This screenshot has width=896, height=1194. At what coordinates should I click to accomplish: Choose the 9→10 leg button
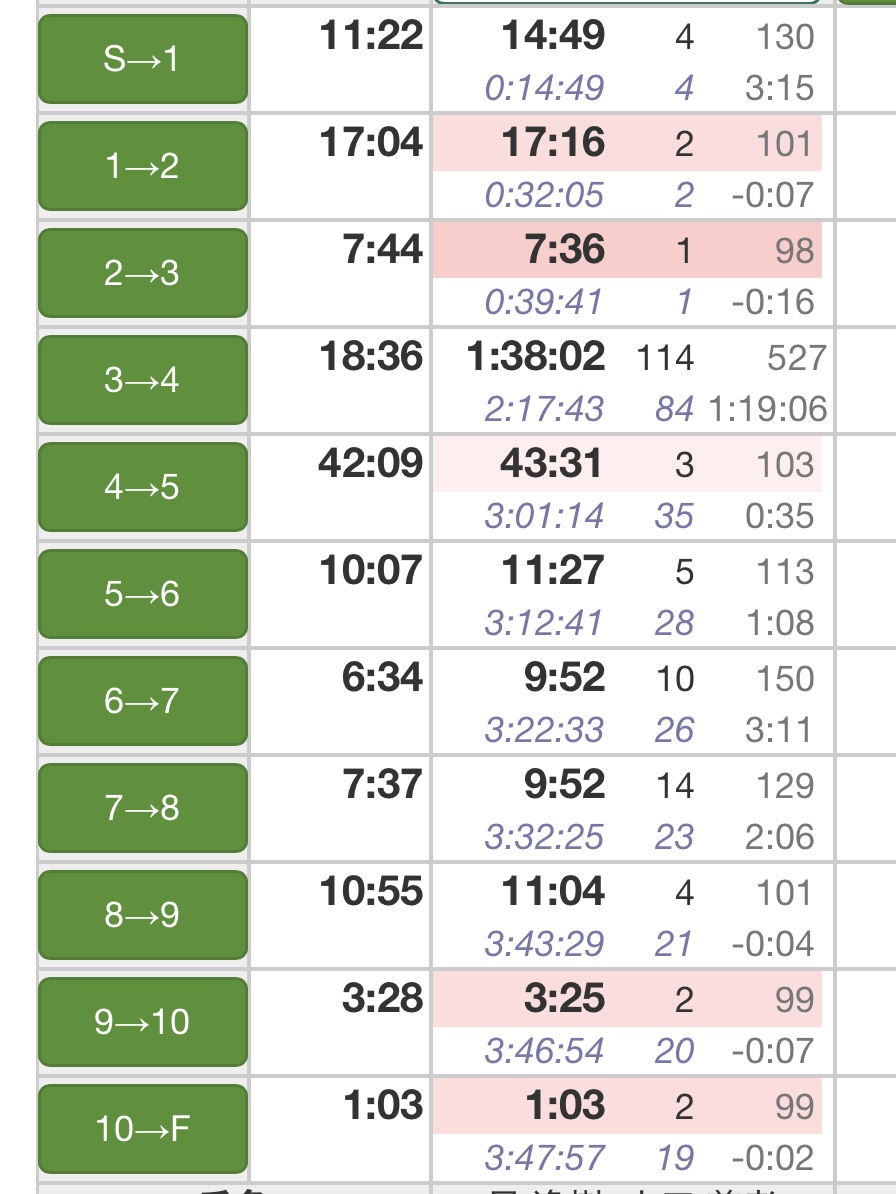(142, 1022)
